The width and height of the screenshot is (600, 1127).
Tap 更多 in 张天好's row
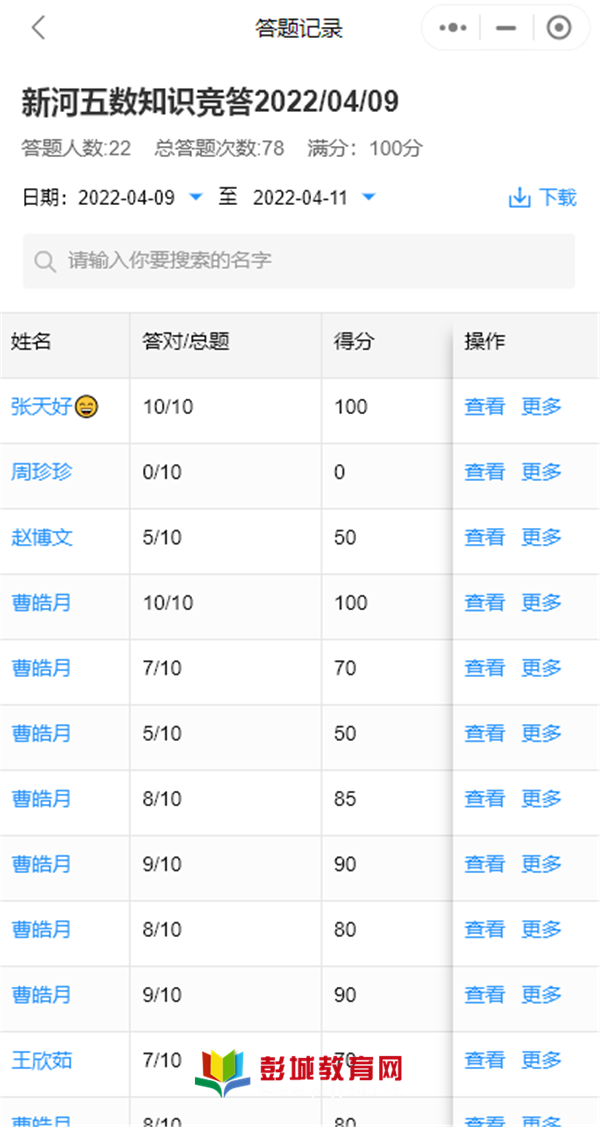click(541, 407)
